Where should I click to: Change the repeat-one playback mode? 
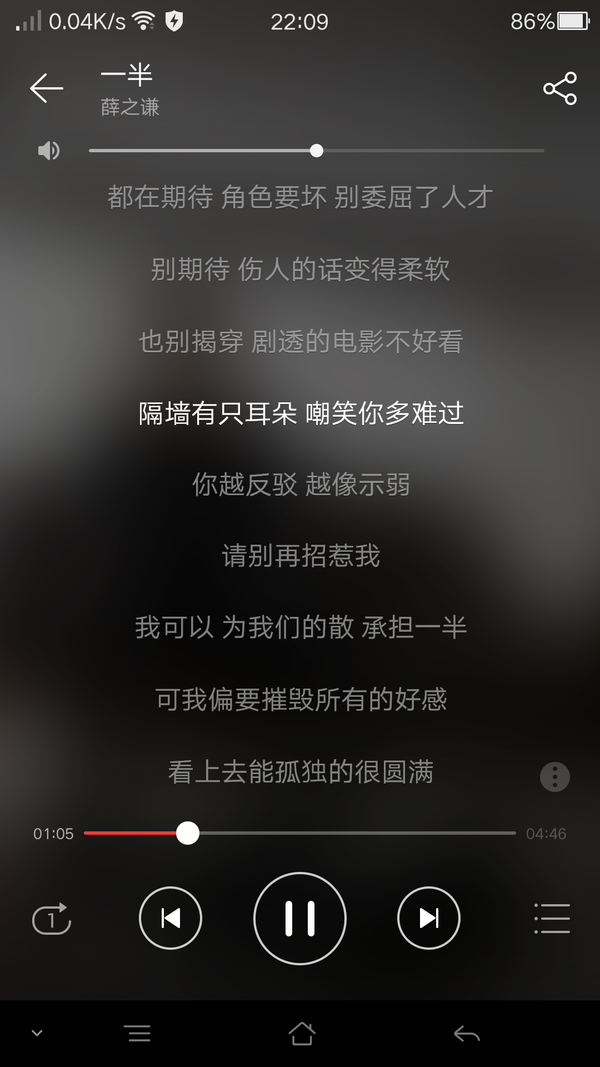[52, 919]
